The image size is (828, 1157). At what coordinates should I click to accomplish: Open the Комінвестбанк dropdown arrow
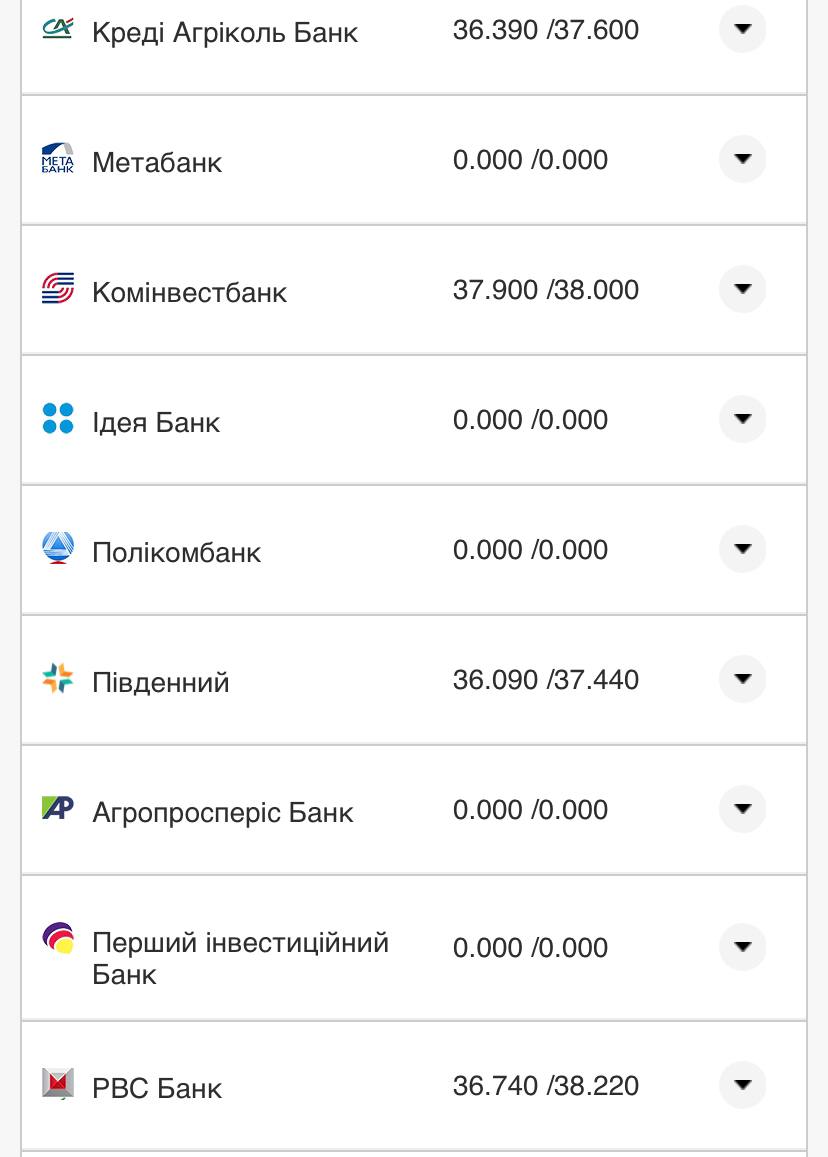coord(742,289)
